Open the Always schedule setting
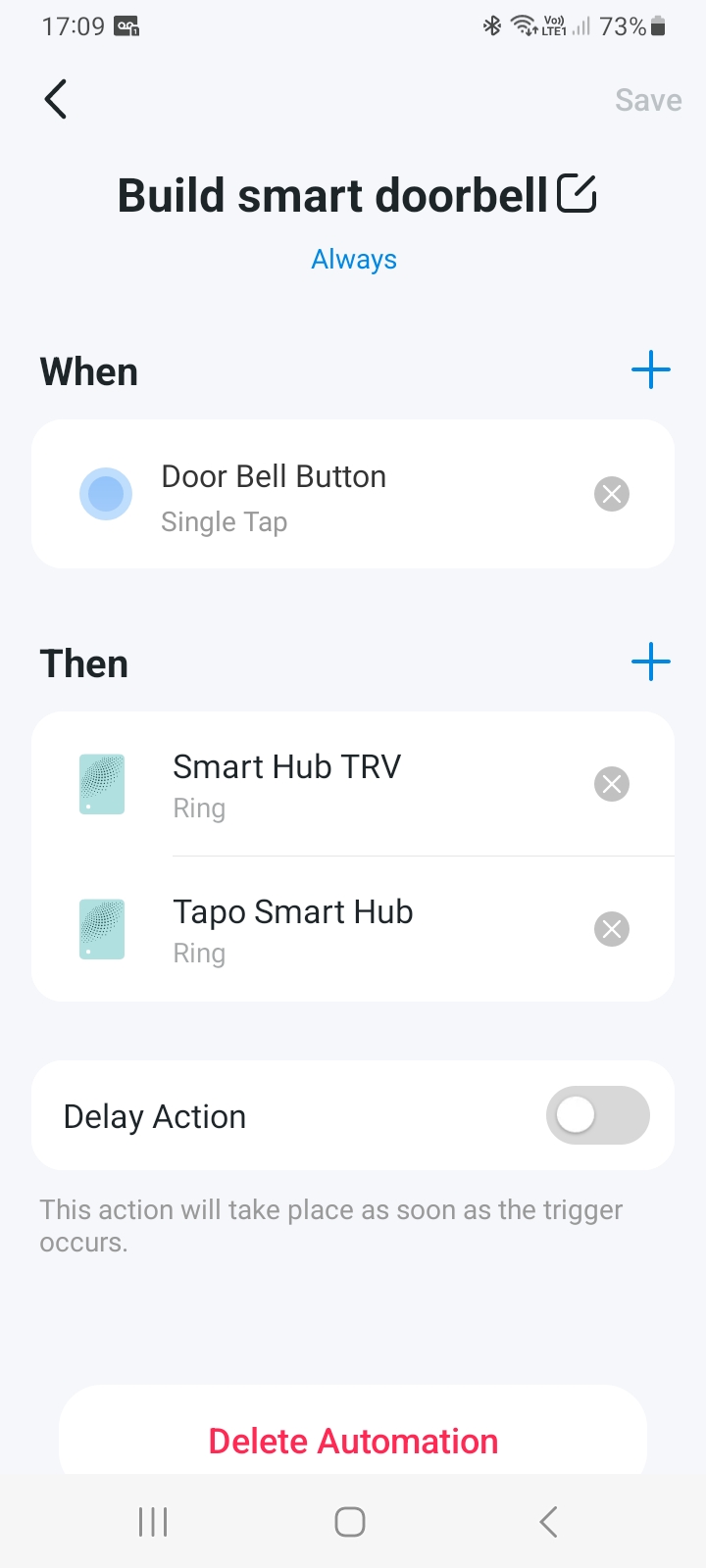The width and height of the screenshot is (706, 1568). tap(354, 260)
